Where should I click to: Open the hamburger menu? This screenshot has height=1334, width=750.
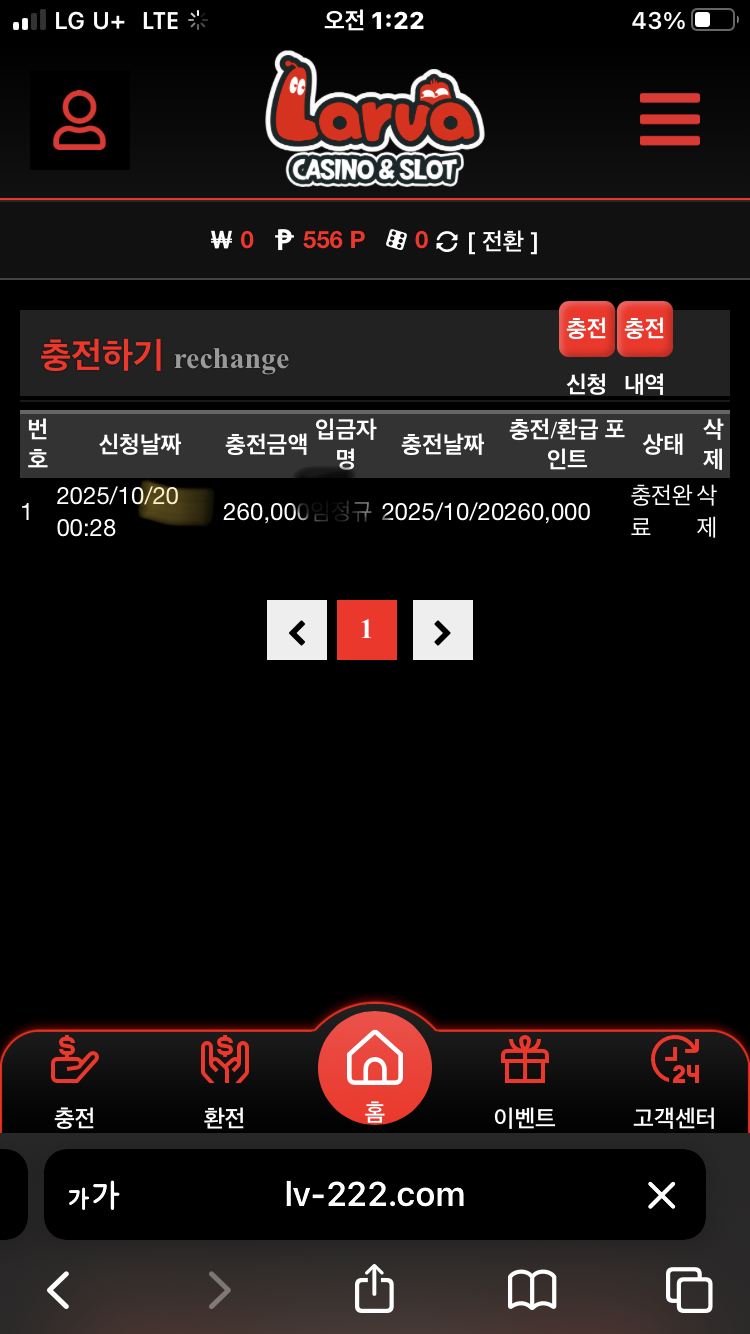tap(669, 119)
